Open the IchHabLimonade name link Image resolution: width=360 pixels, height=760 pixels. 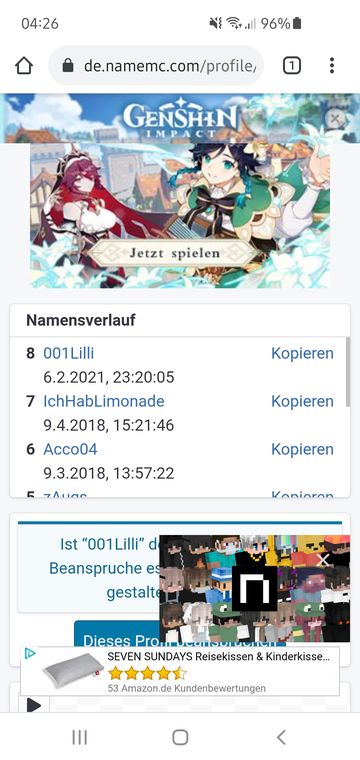104,401
